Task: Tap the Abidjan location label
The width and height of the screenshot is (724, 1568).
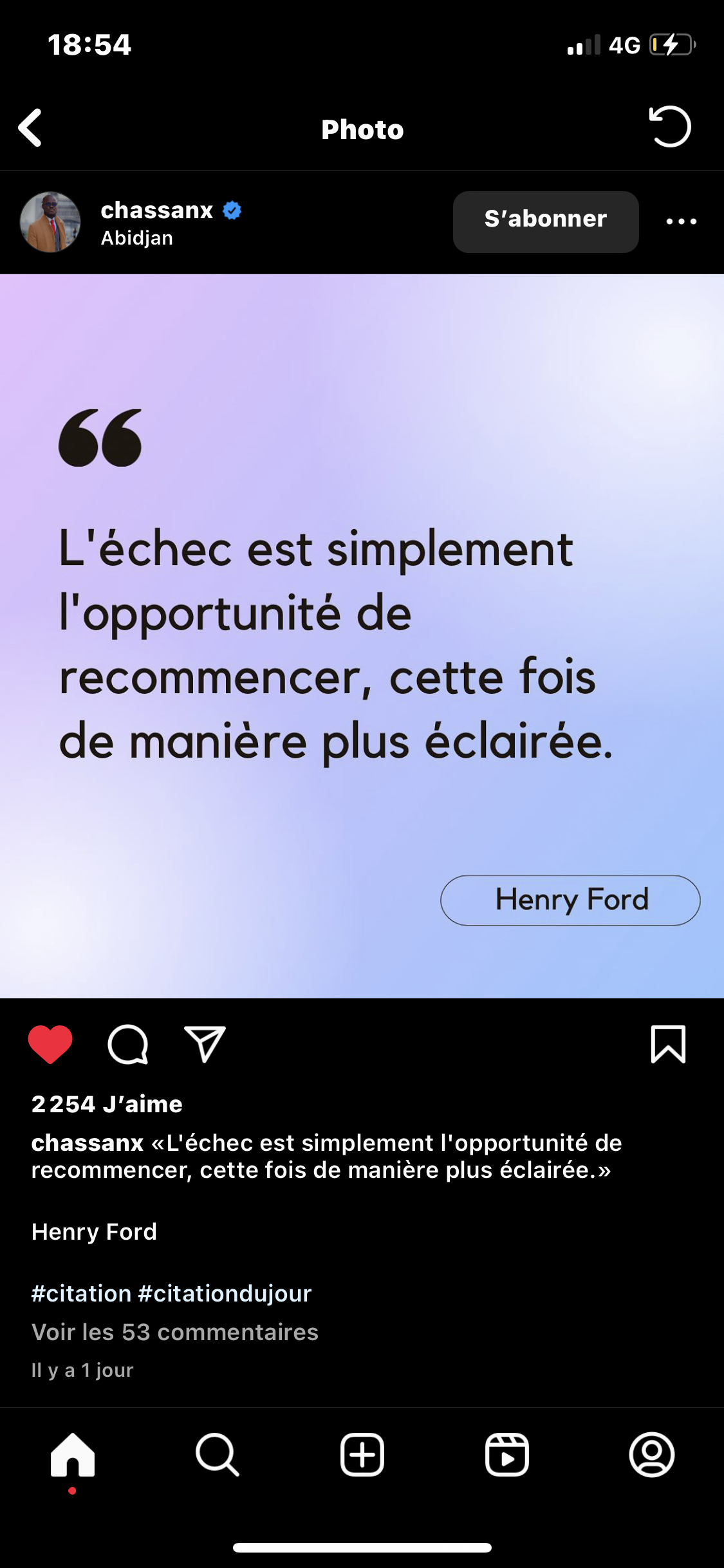Action: (x=137, y=238)
